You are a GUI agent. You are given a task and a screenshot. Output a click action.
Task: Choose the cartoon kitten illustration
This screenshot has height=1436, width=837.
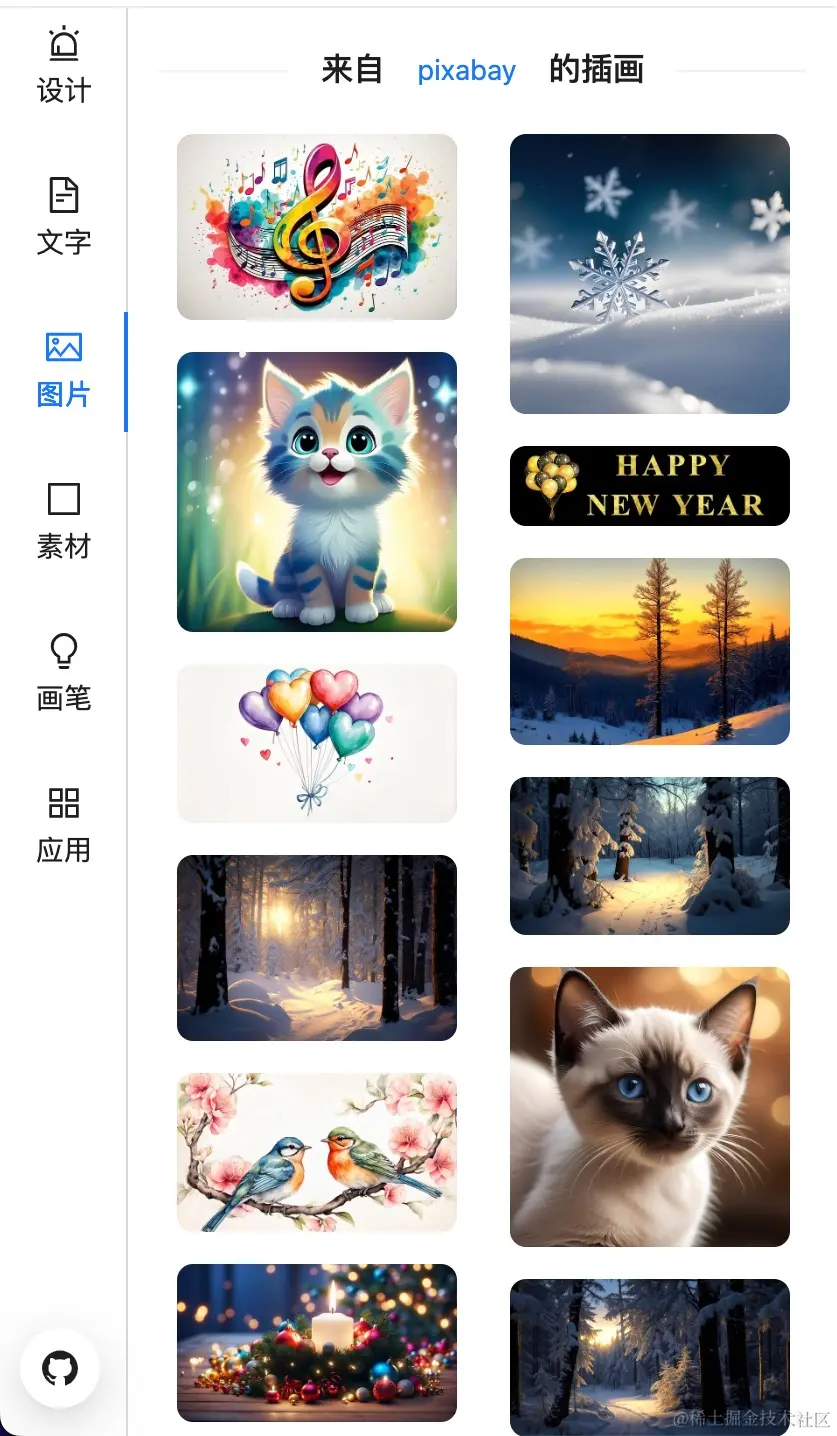tap(317, 491)
